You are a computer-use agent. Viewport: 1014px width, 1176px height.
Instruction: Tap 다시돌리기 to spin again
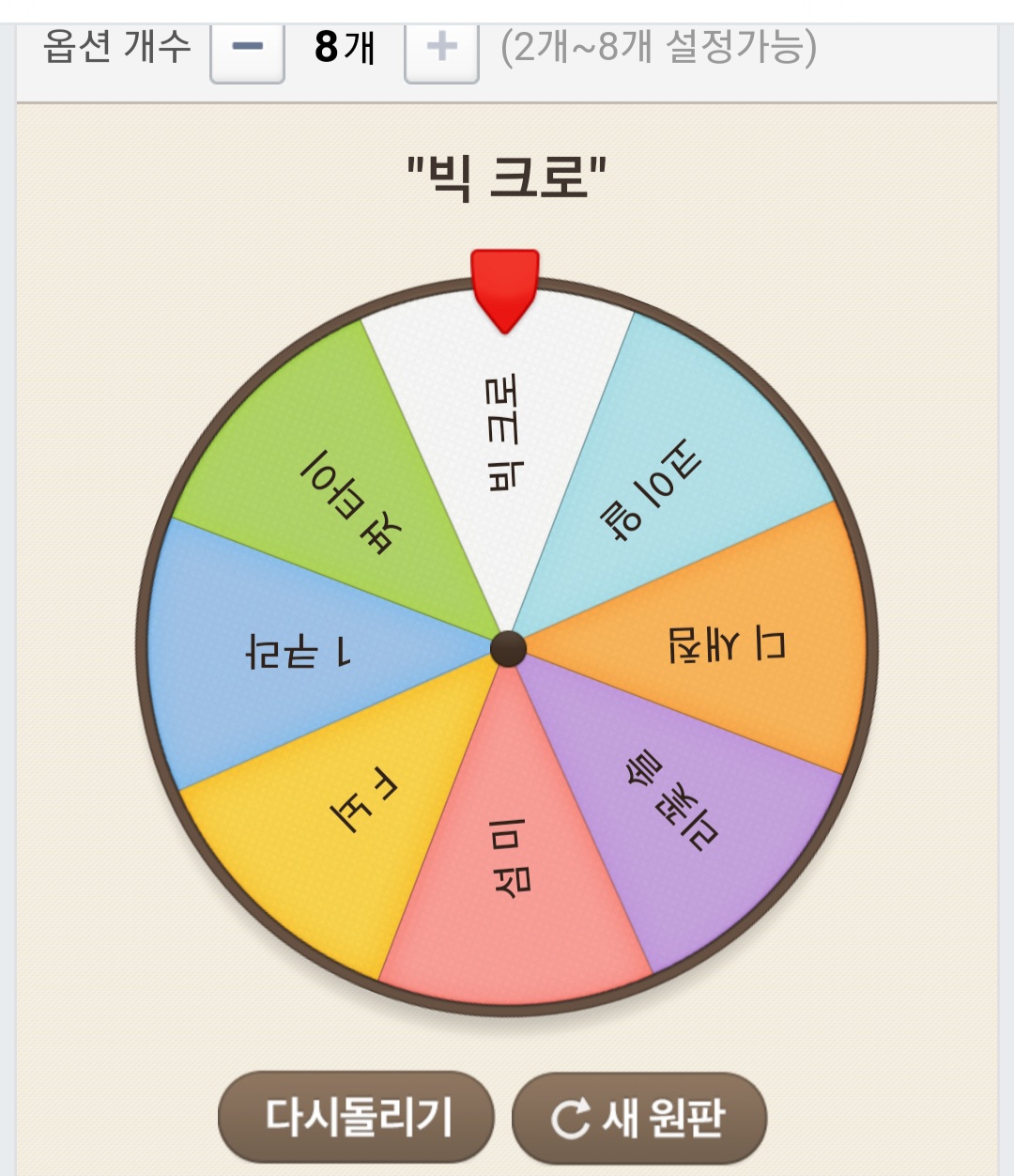pos(357,1116)
